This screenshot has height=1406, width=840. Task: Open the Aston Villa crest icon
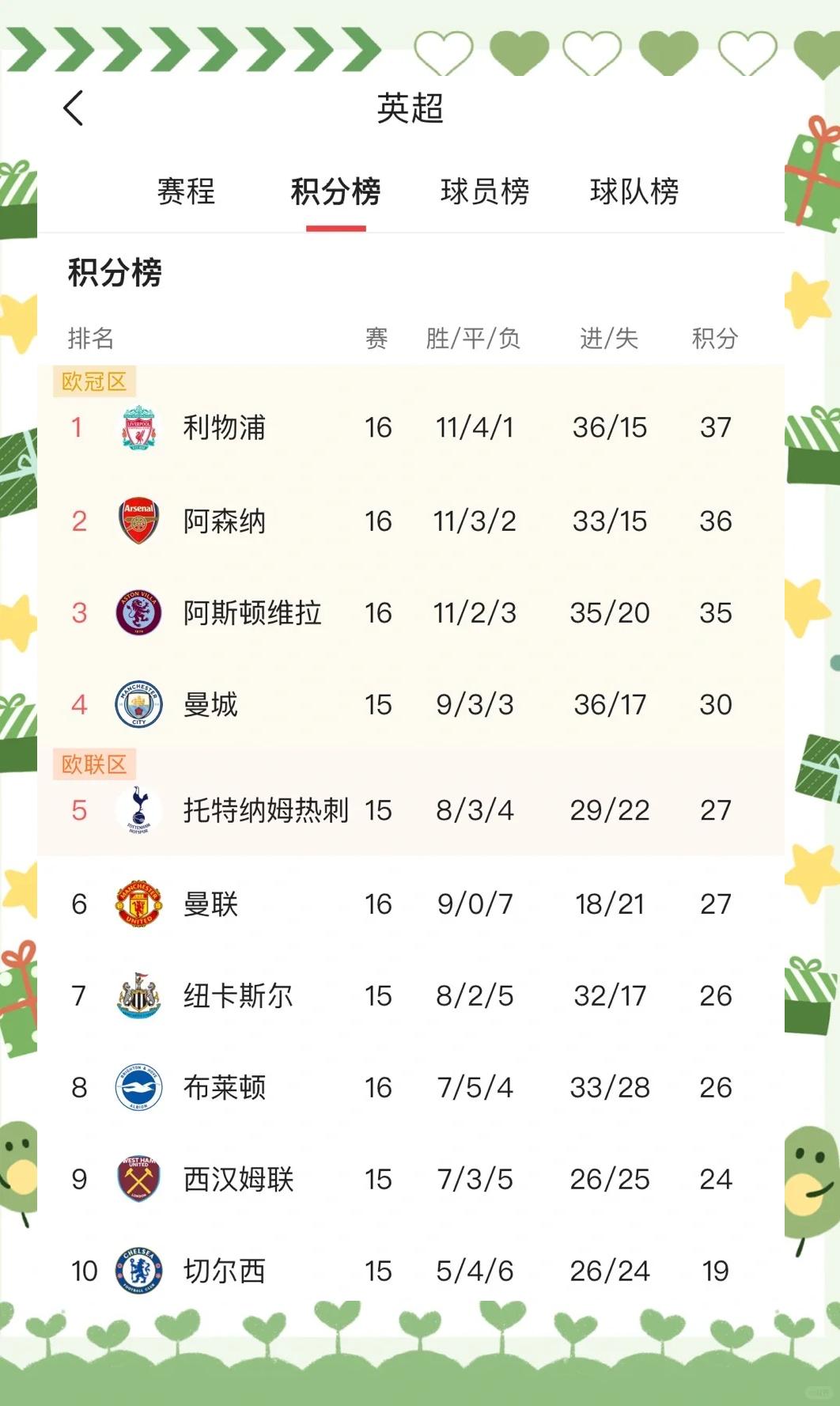coord(137,612)
